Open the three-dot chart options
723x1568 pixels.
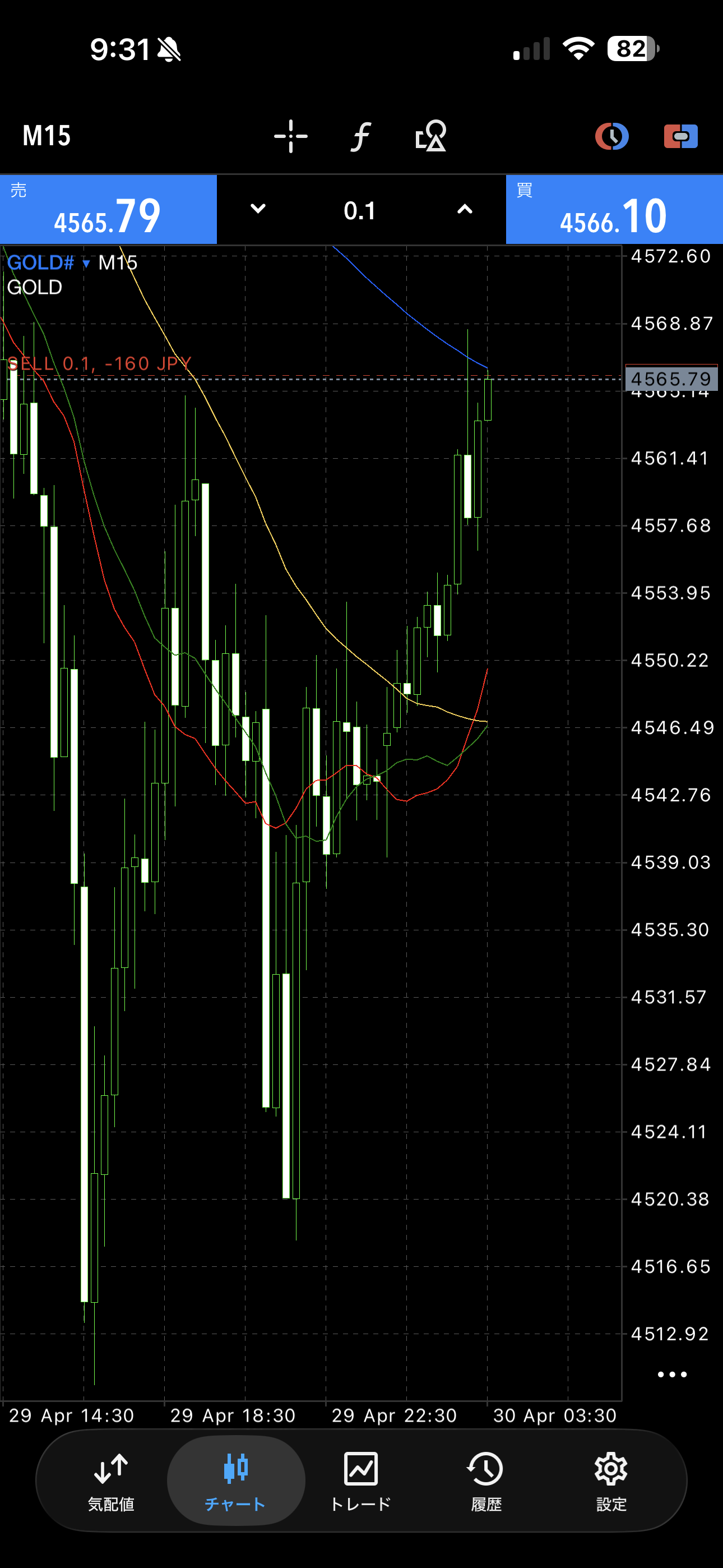[672, 1375]
